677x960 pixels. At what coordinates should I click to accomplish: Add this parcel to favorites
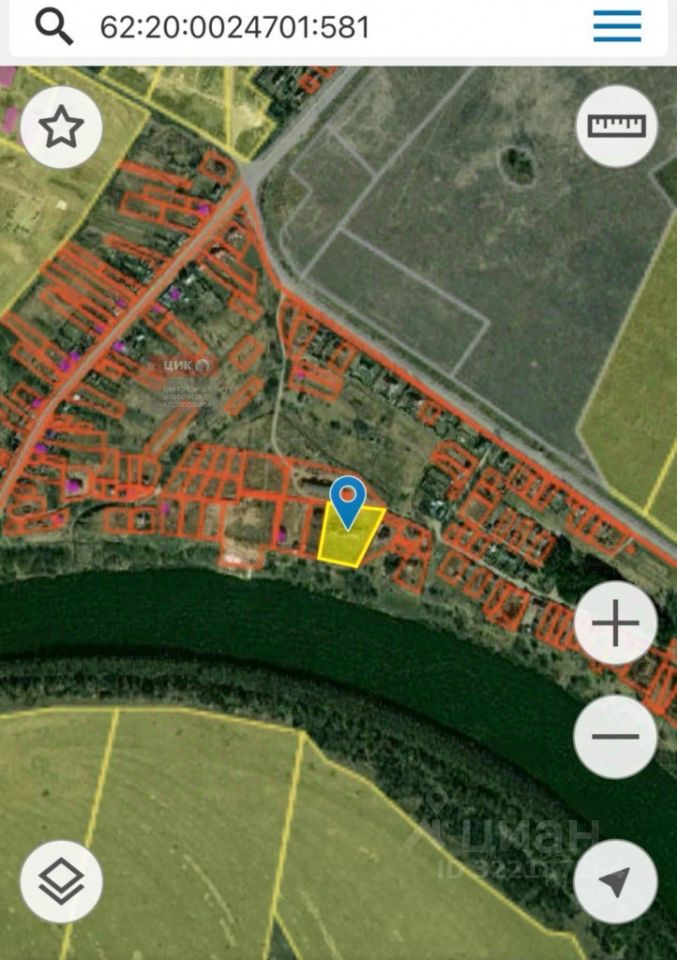[x=61, y=128]
